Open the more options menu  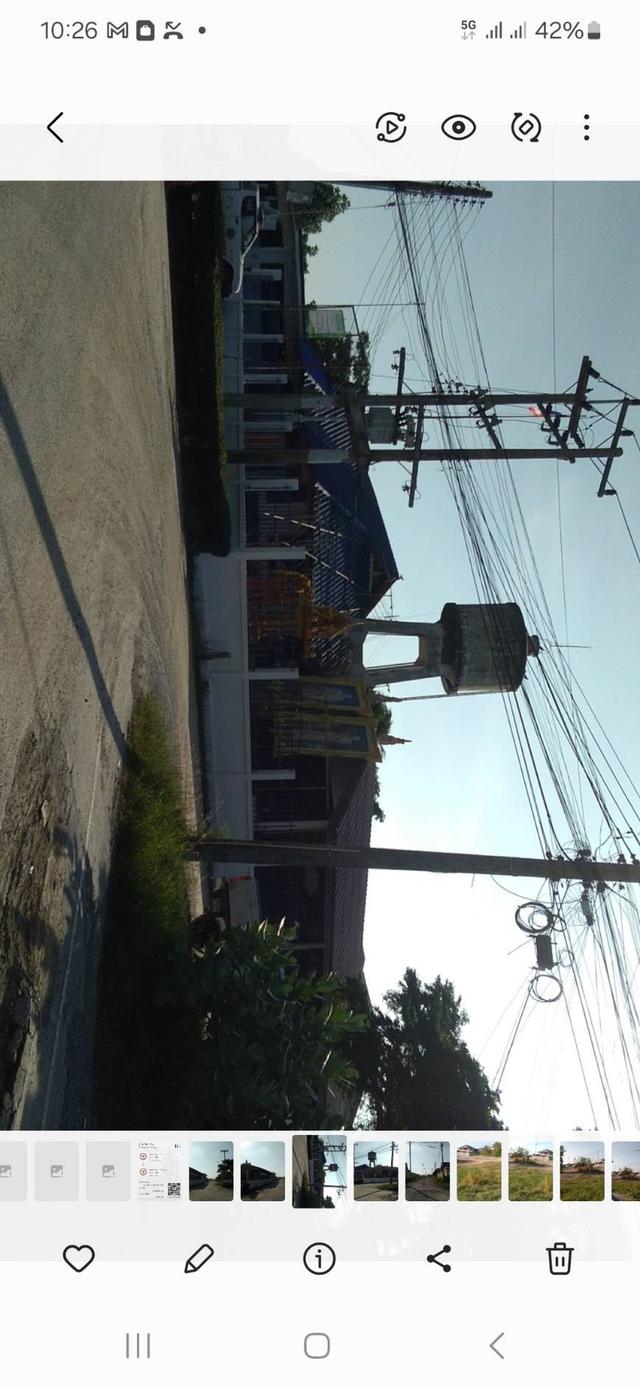pyautogui.click(x=586, y=127)
